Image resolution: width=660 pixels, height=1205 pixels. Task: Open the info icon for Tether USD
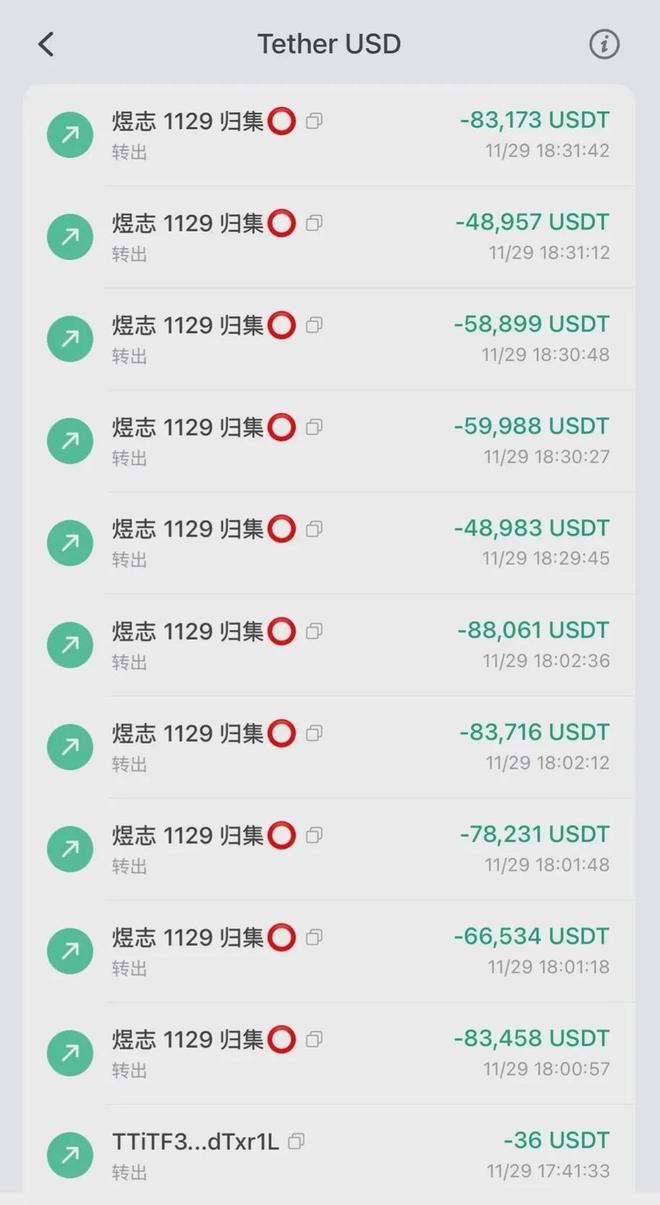604,44
